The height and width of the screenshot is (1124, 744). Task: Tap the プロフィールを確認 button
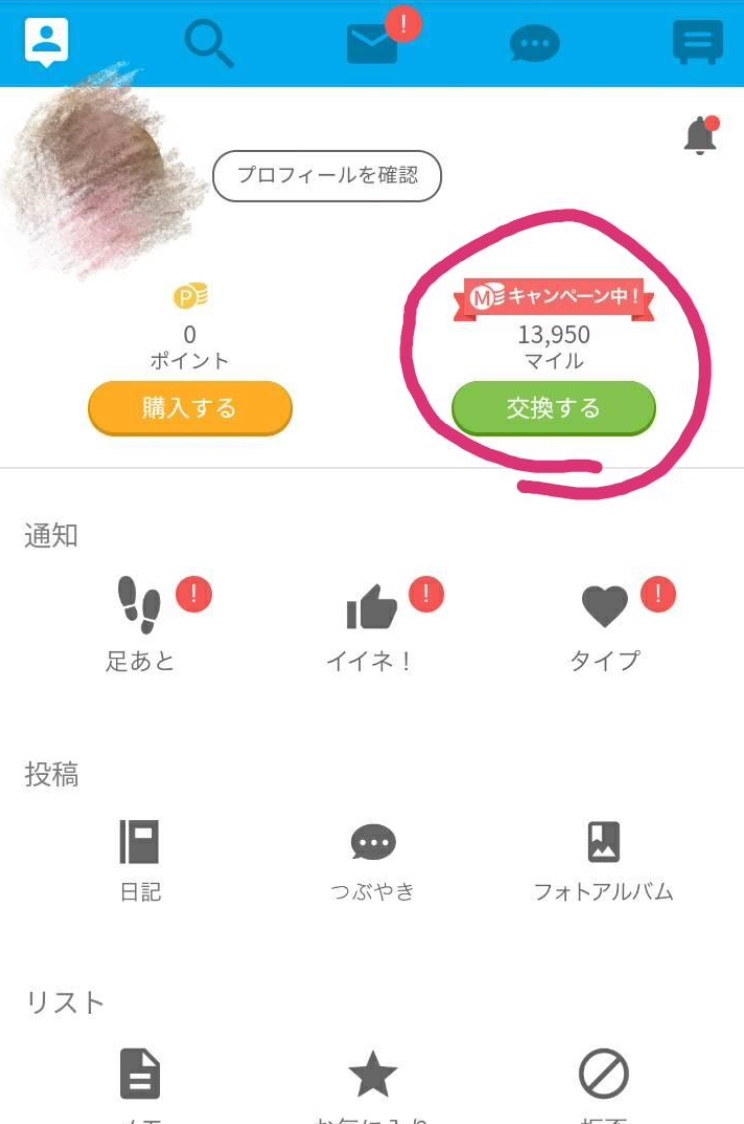tap(327, 177)
